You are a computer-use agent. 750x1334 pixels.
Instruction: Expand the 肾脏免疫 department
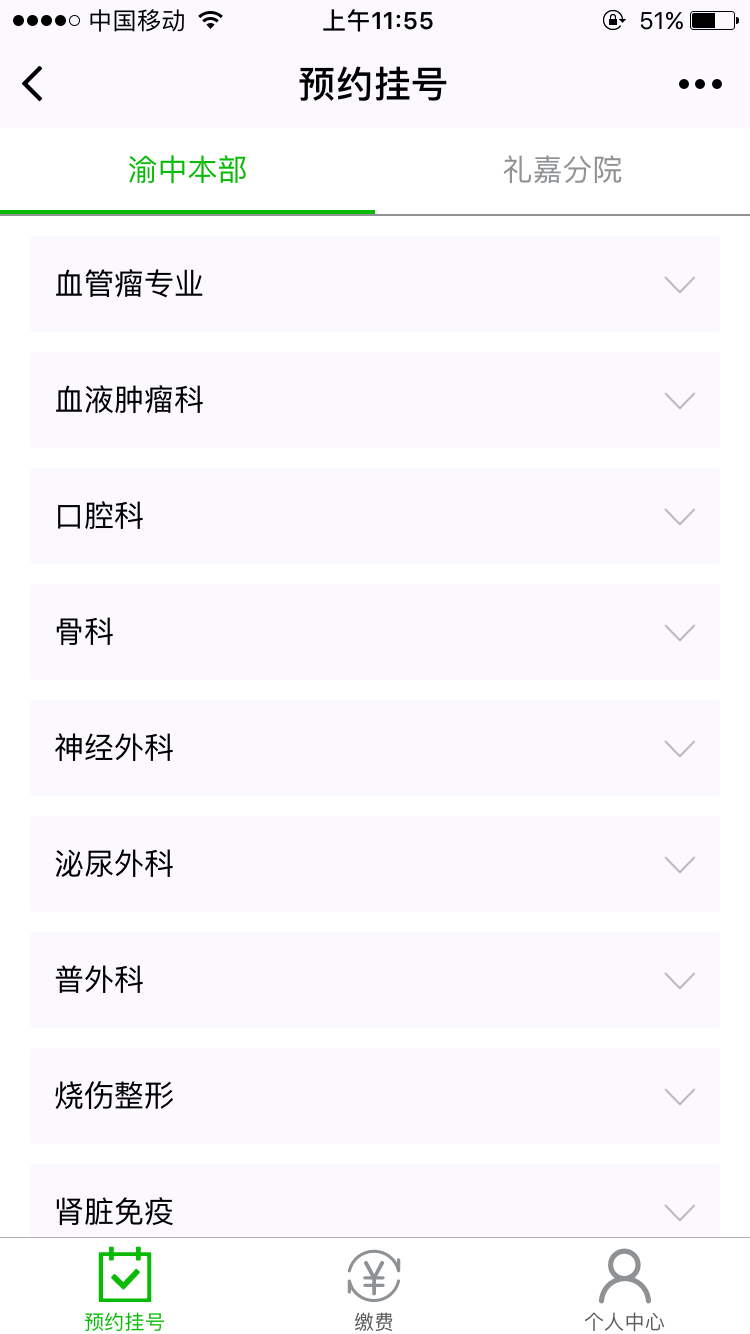375,1205
